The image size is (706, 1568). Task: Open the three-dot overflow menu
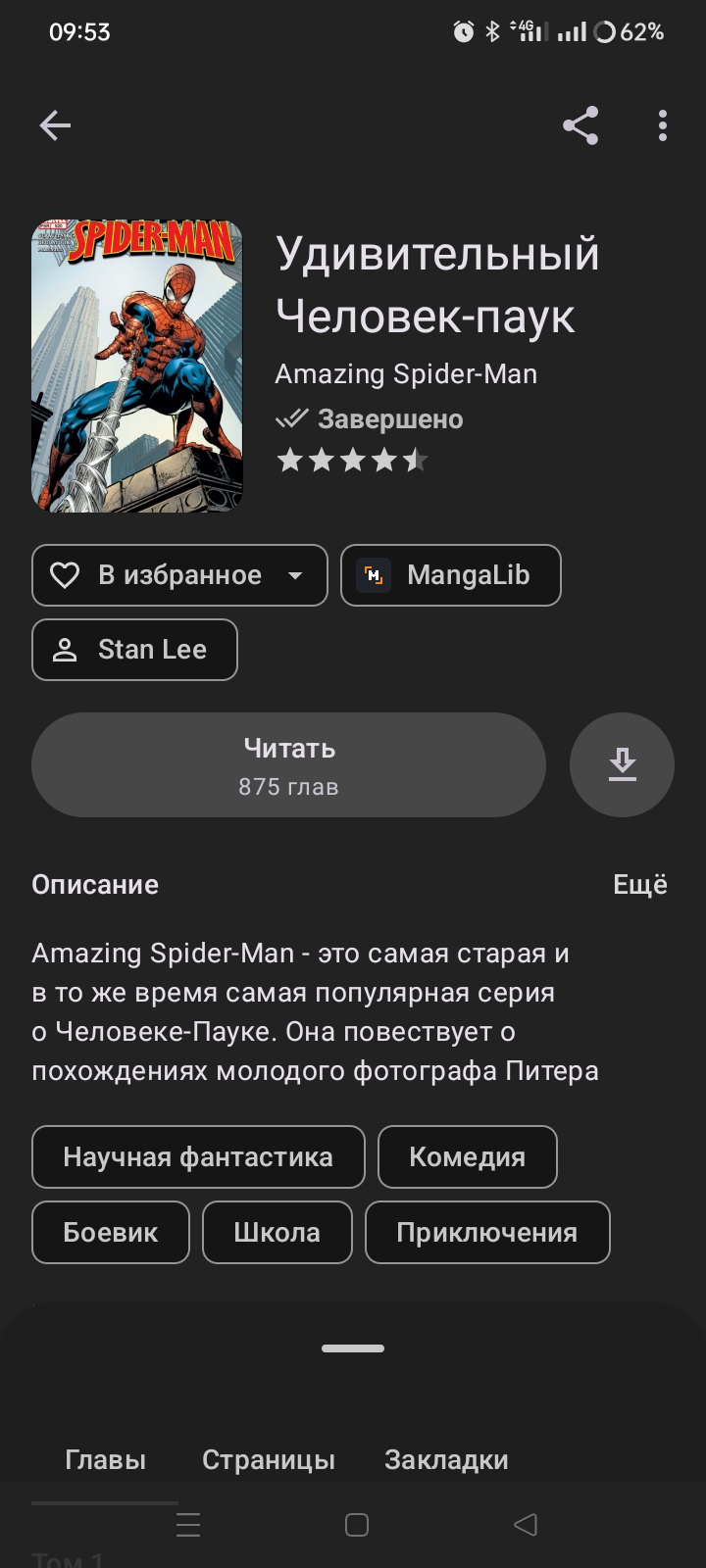tap(663, 125)
